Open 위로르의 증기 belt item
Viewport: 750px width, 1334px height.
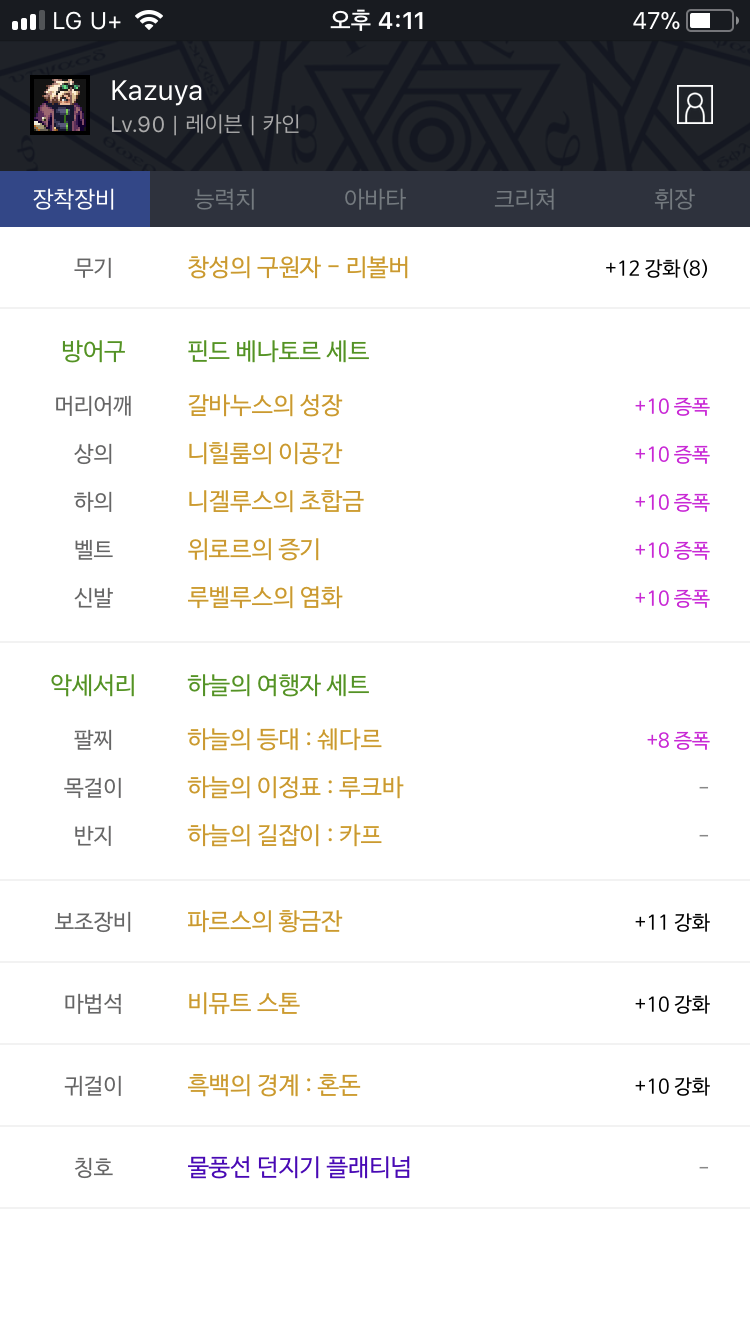(254, 549)
